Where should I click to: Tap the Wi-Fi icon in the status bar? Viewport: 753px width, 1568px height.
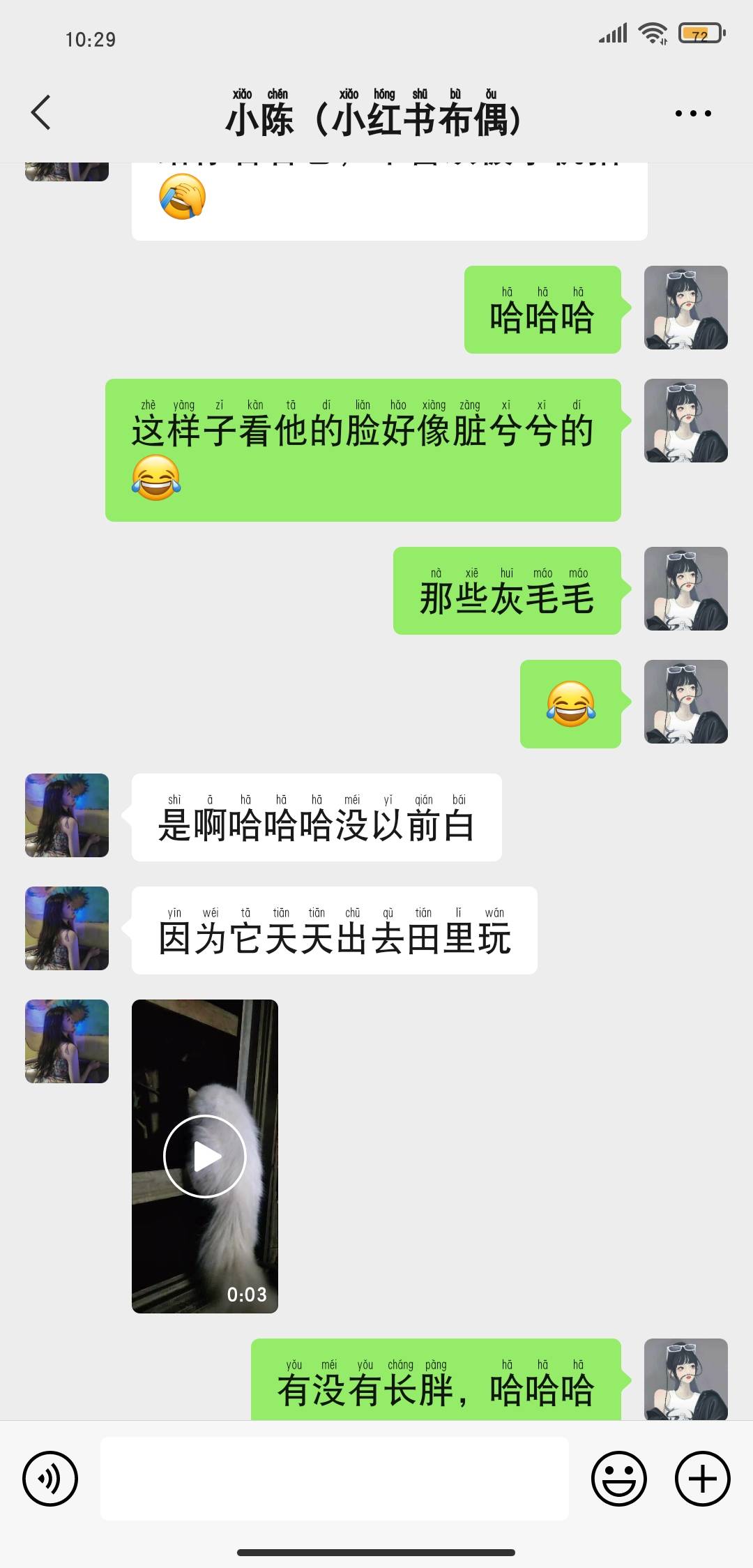tap(653, 31)
